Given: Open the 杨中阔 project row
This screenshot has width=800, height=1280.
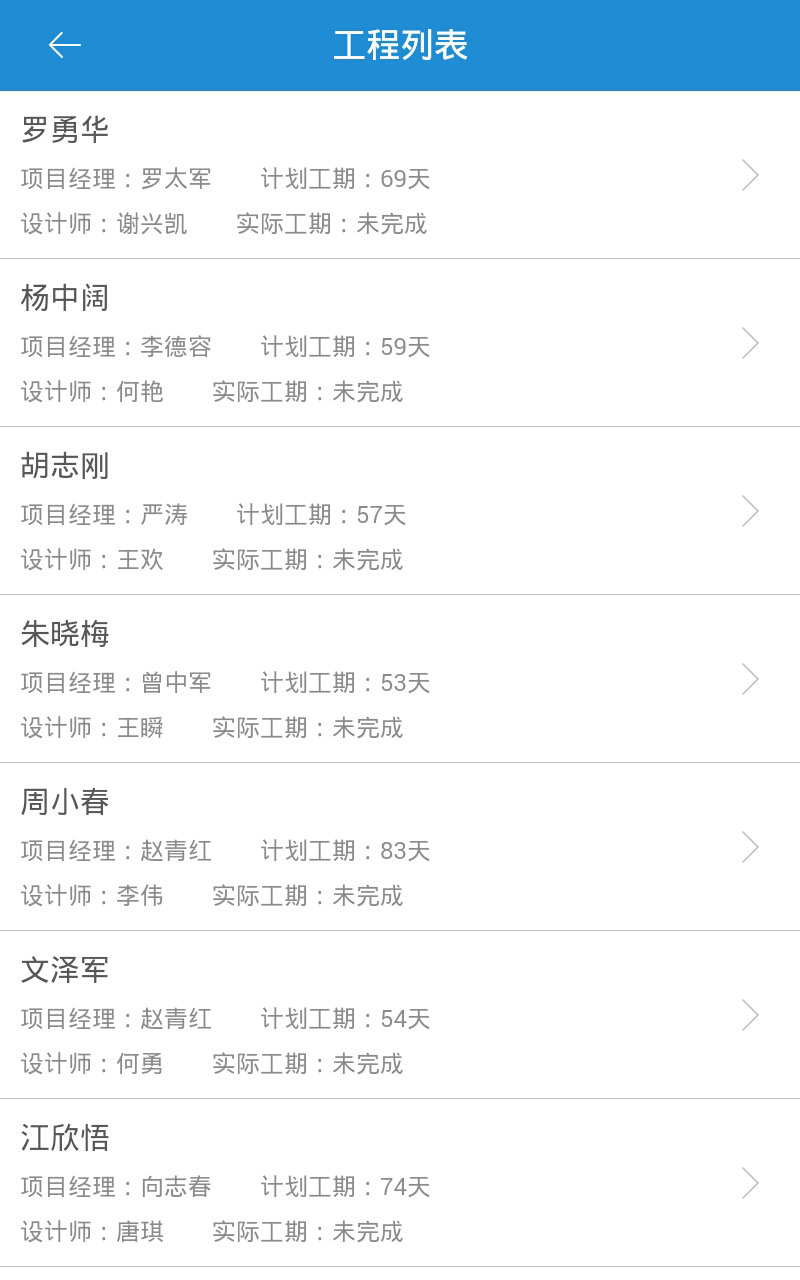Looking at the screenshot, I should 400,343.
